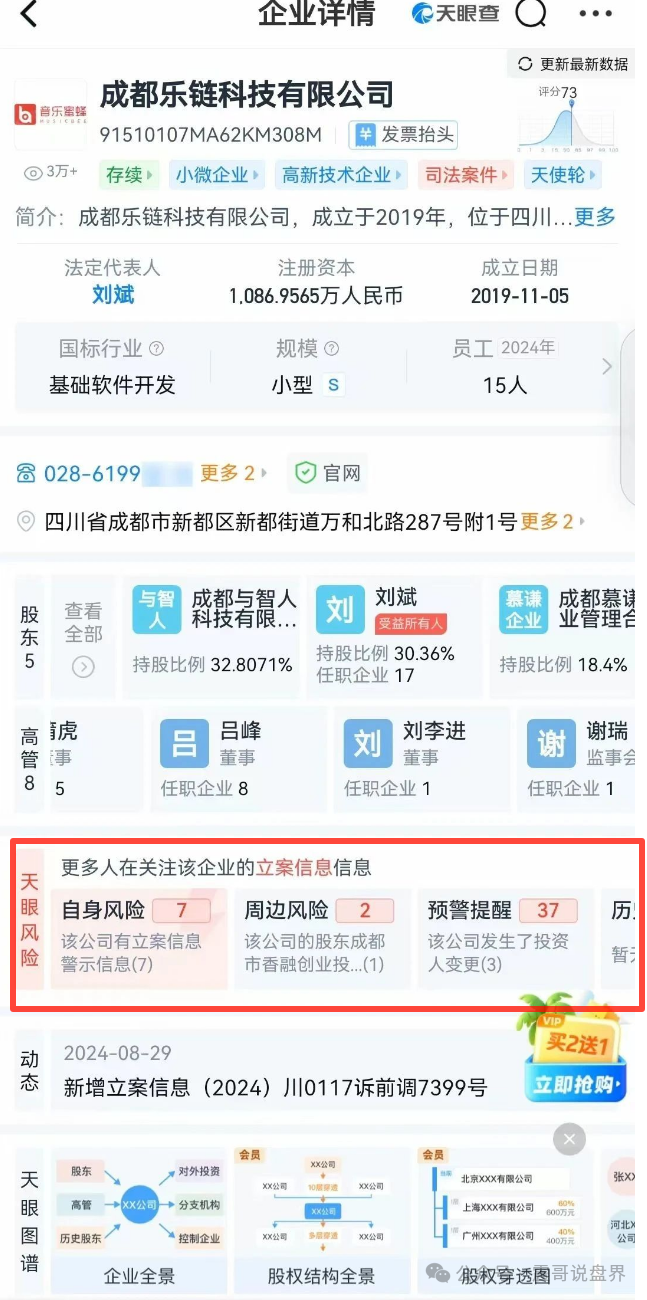Open legal representative 刘斌's profile link

point(112,295)
